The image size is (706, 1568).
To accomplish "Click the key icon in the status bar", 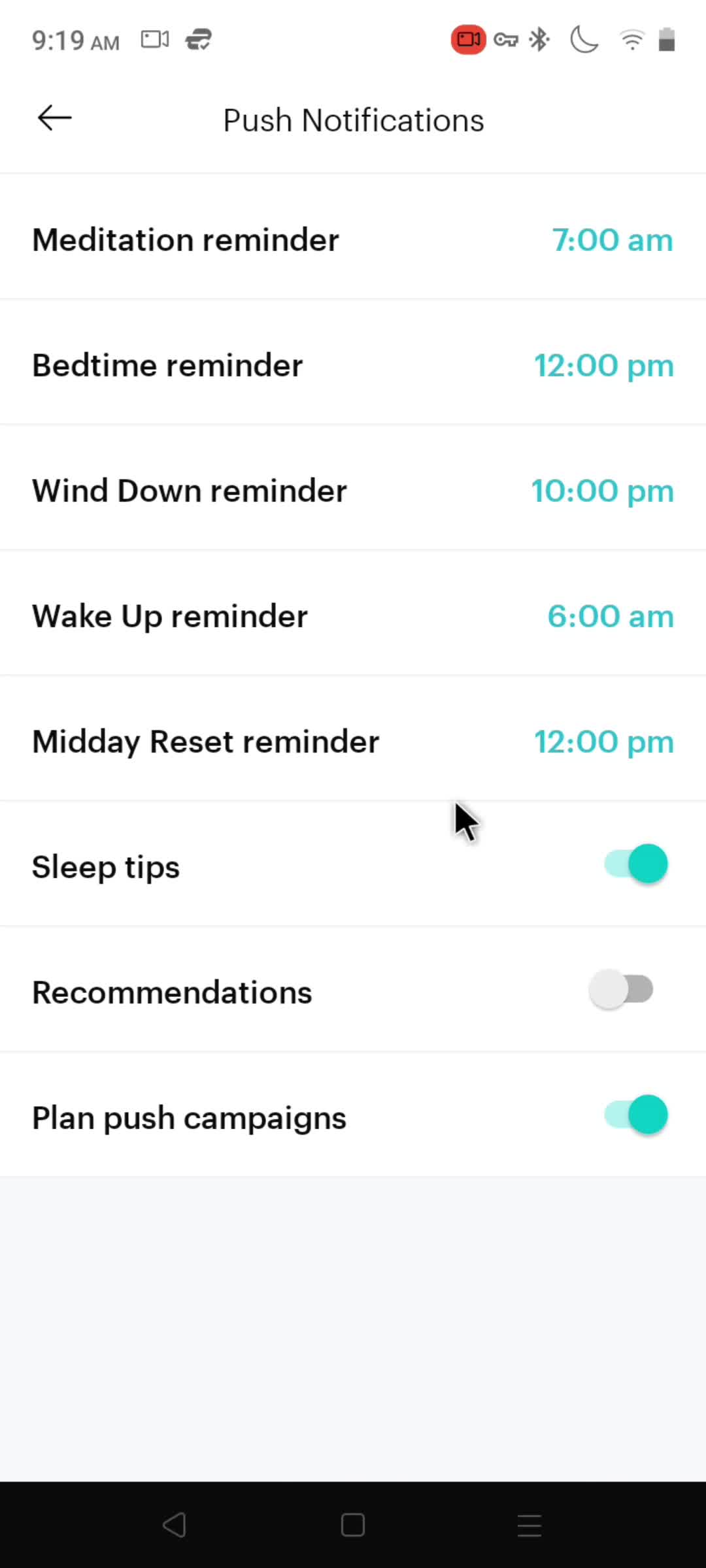I will pos(508,39).
